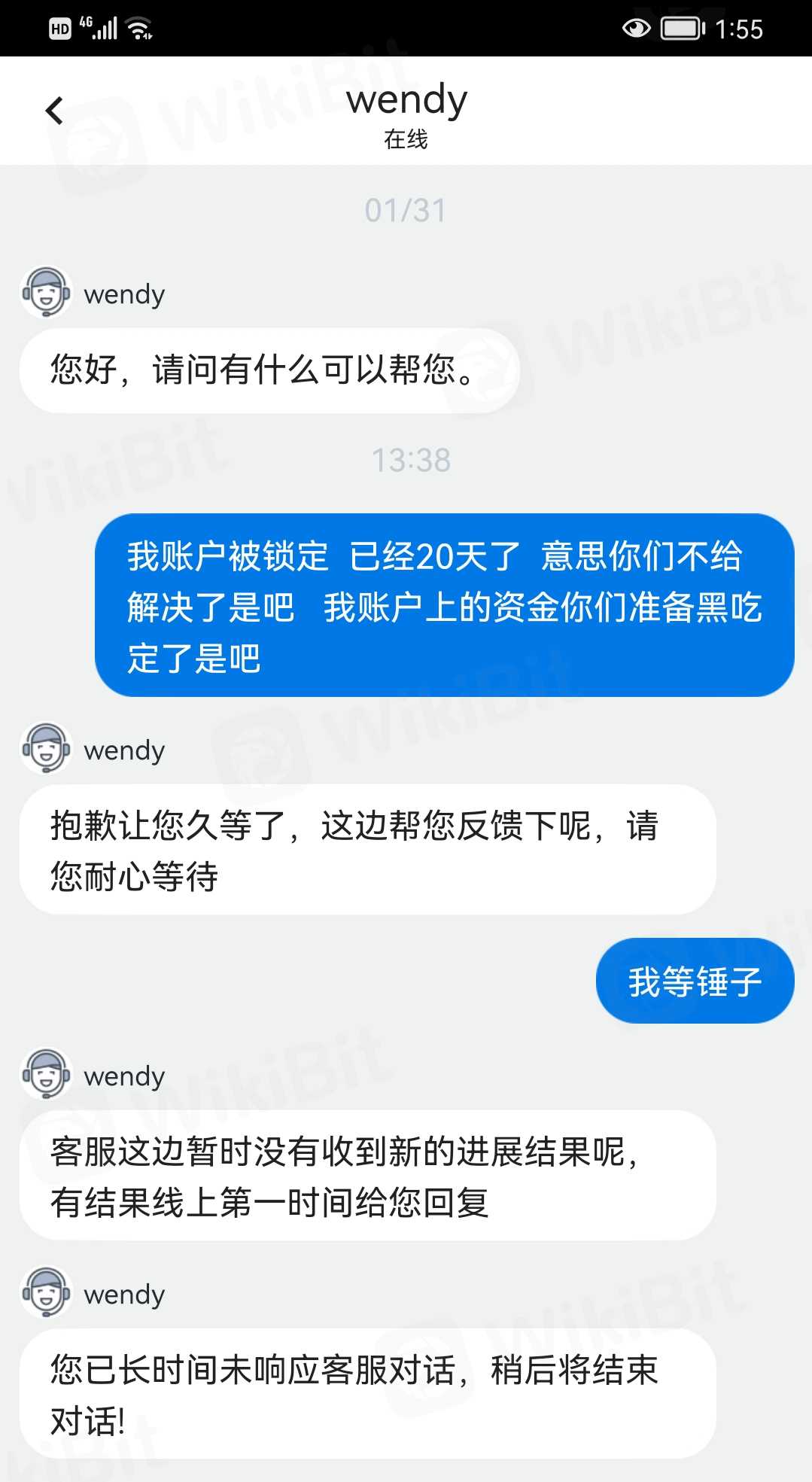Screen dimensions: 812x1482
Task: Go back from the wendy chat
Action: click(54, 111)
